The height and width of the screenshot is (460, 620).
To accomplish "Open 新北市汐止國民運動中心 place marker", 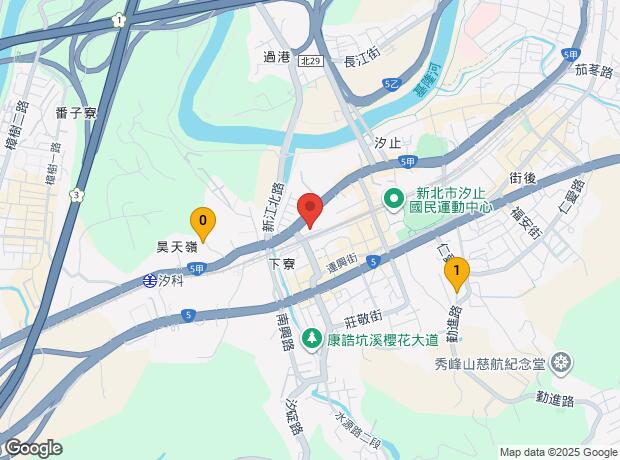I will tap(394, 196).
